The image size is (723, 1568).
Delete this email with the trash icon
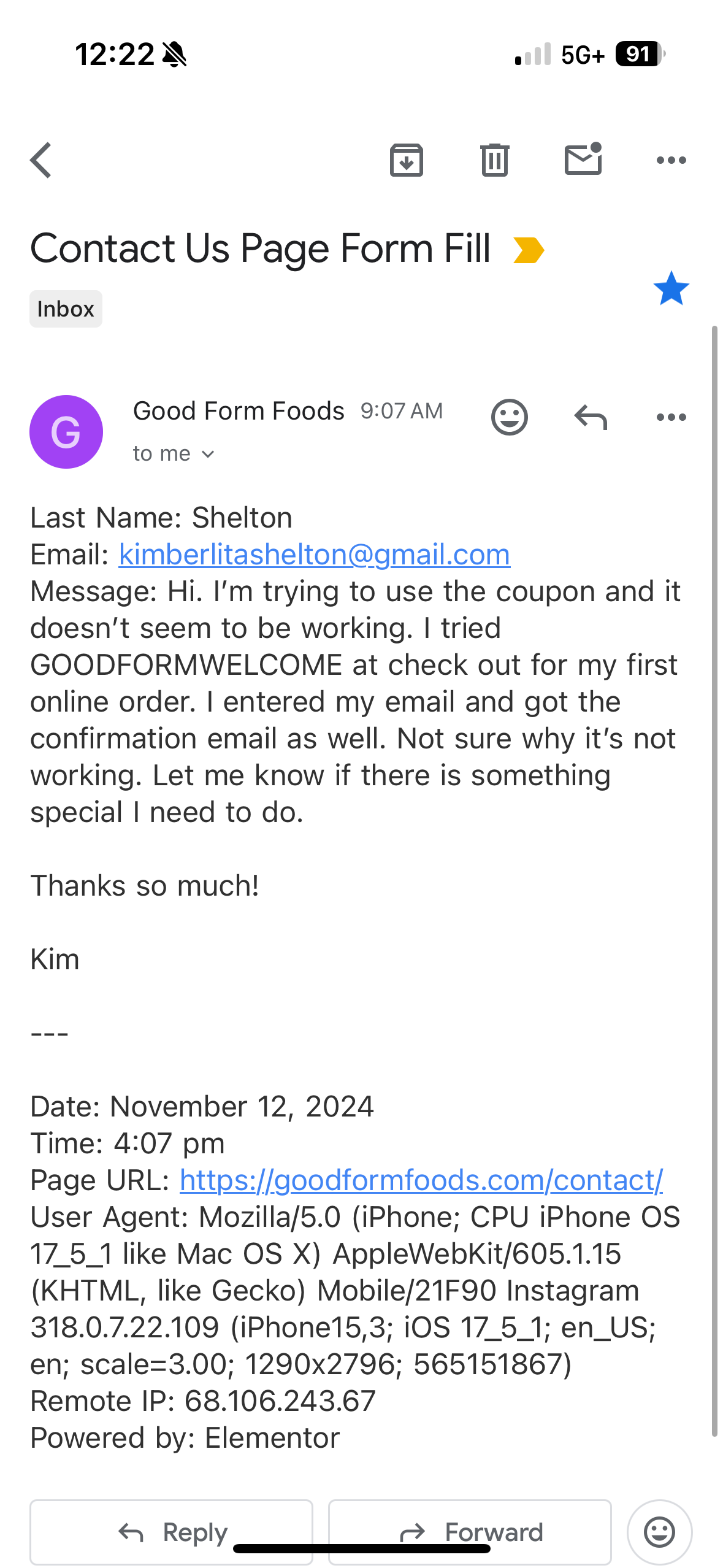point(494,160)
